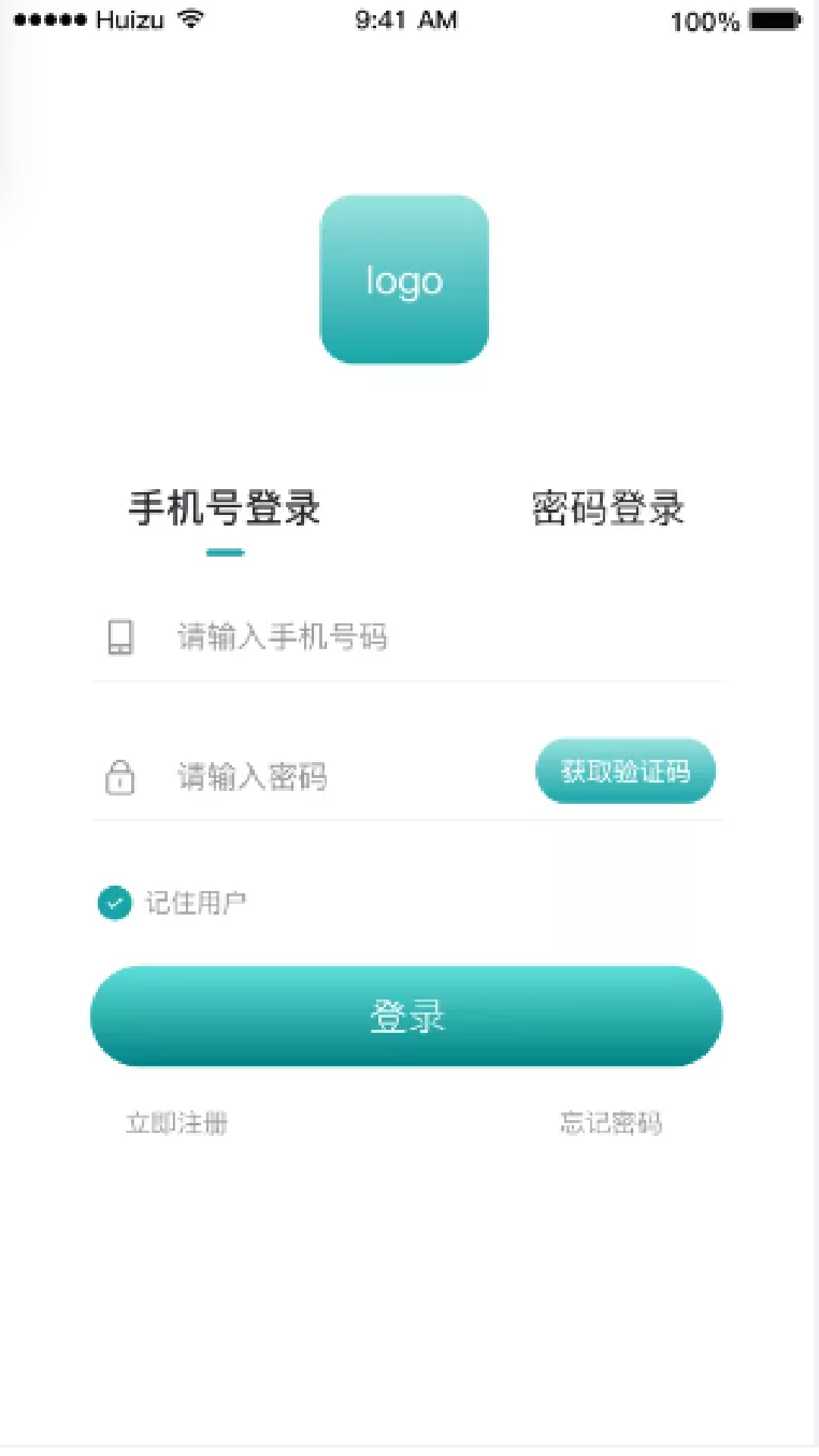
Task: Click the green checkmark circle
Action: 115,902
